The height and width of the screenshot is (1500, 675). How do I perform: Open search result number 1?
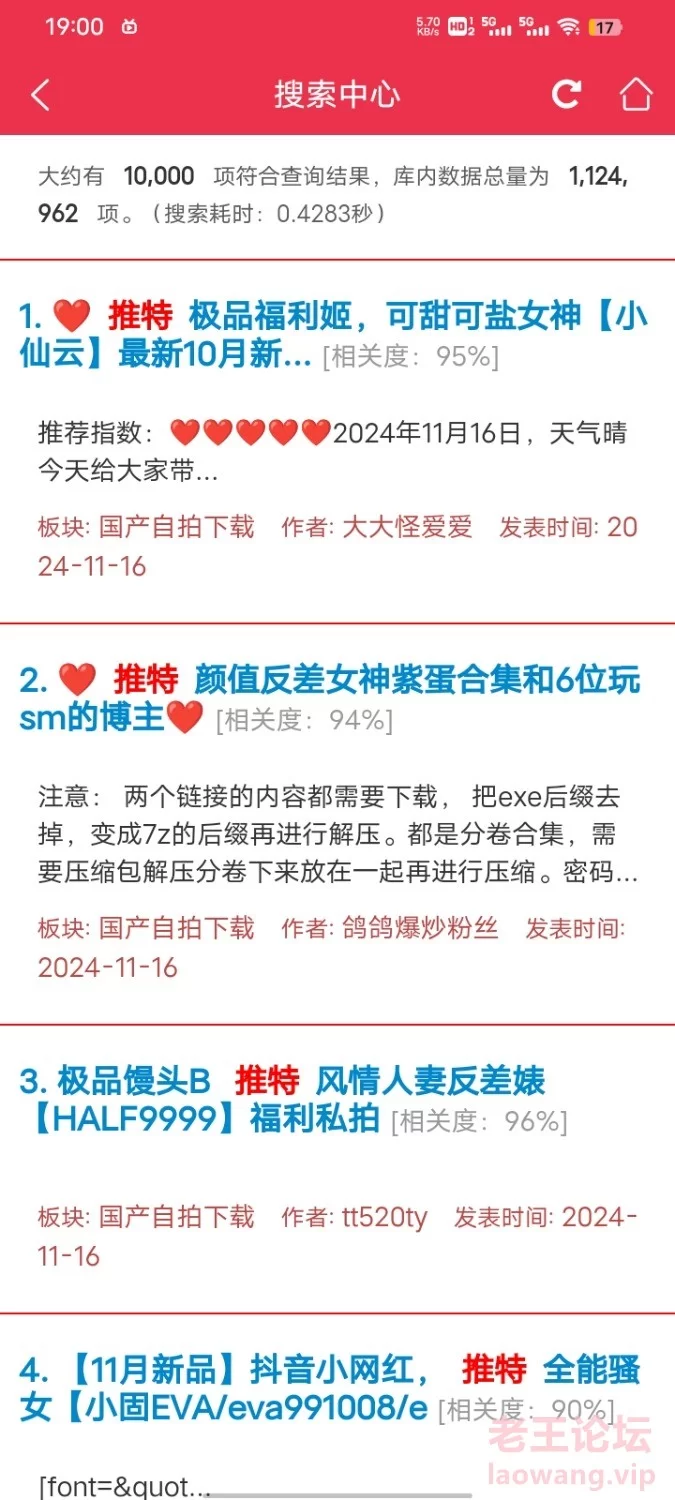point(333,335)
